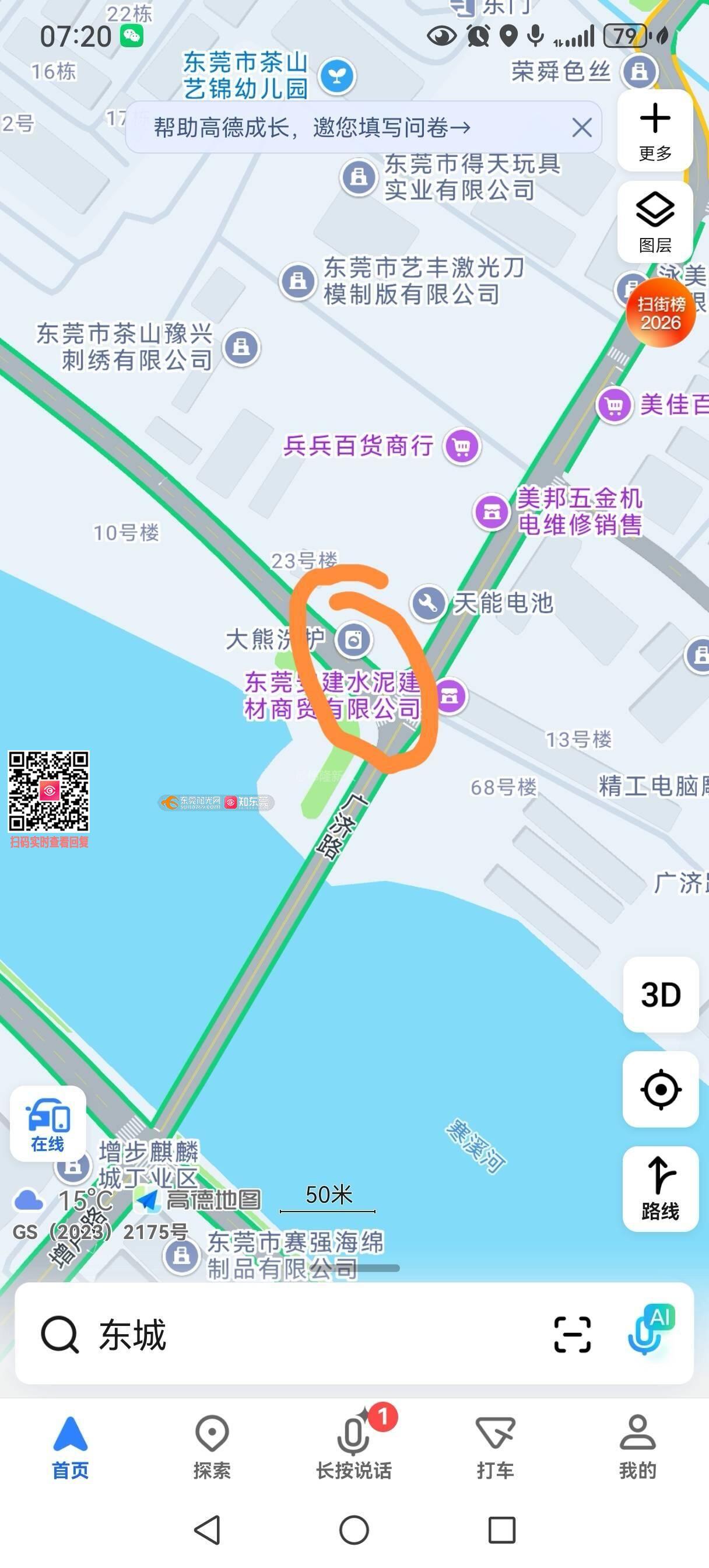The image size is (709, 1568).
Task: Go back with the system back button
Action: (206, 1529)
